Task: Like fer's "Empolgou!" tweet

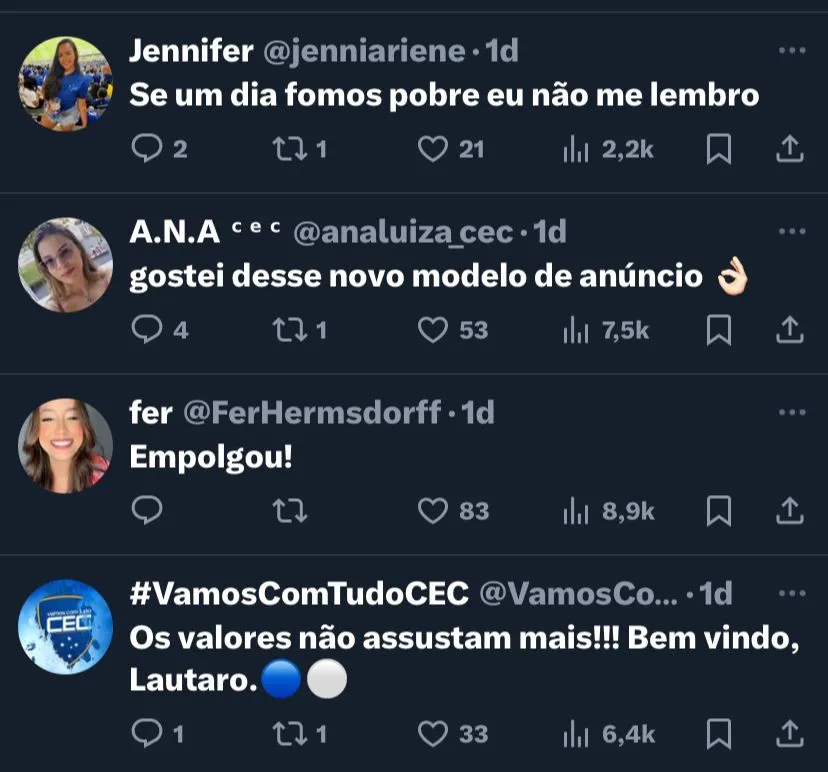Action: (x=432, y=511)
